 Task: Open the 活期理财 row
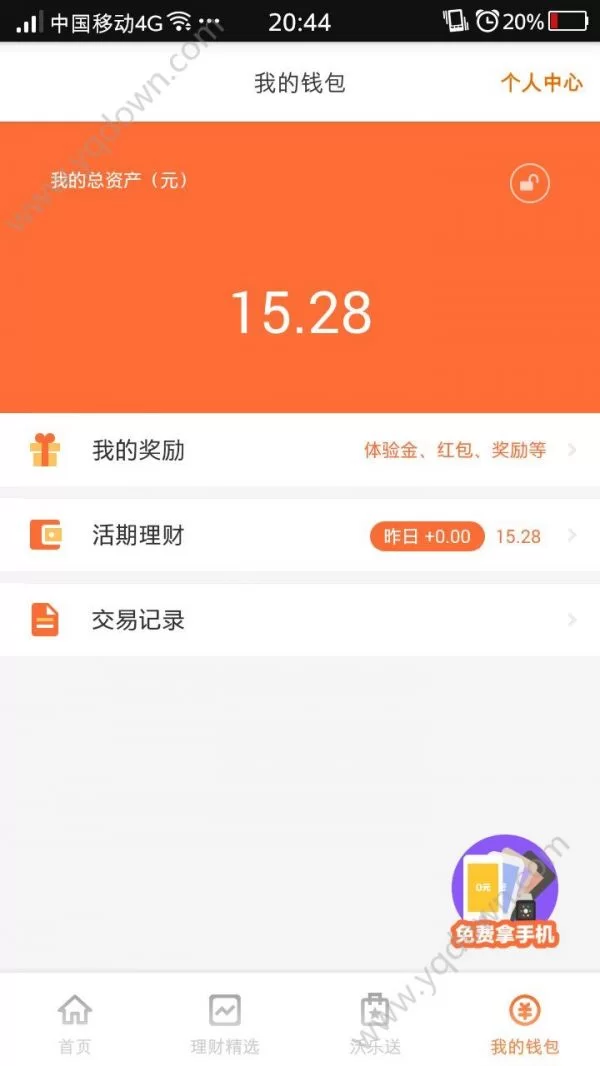point(300,536)
